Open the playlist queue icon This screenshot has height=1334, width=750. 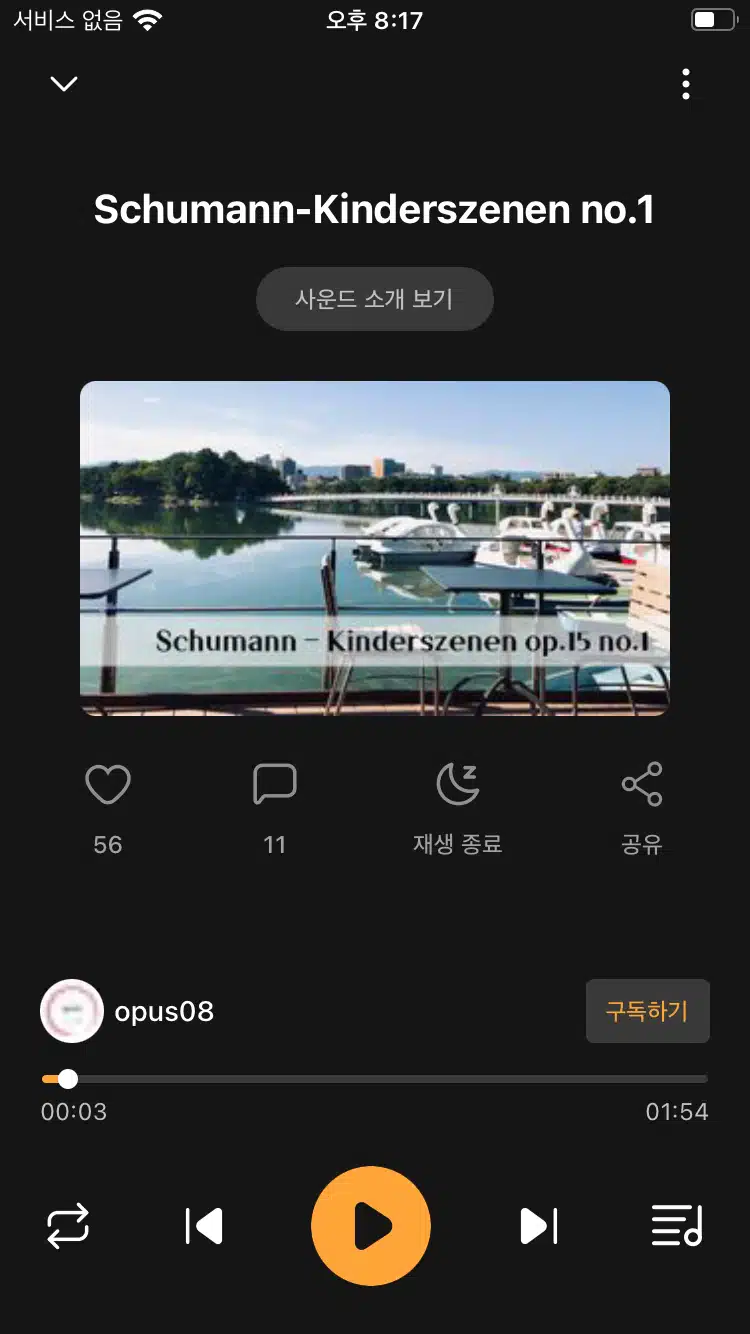pos(677,1226)
